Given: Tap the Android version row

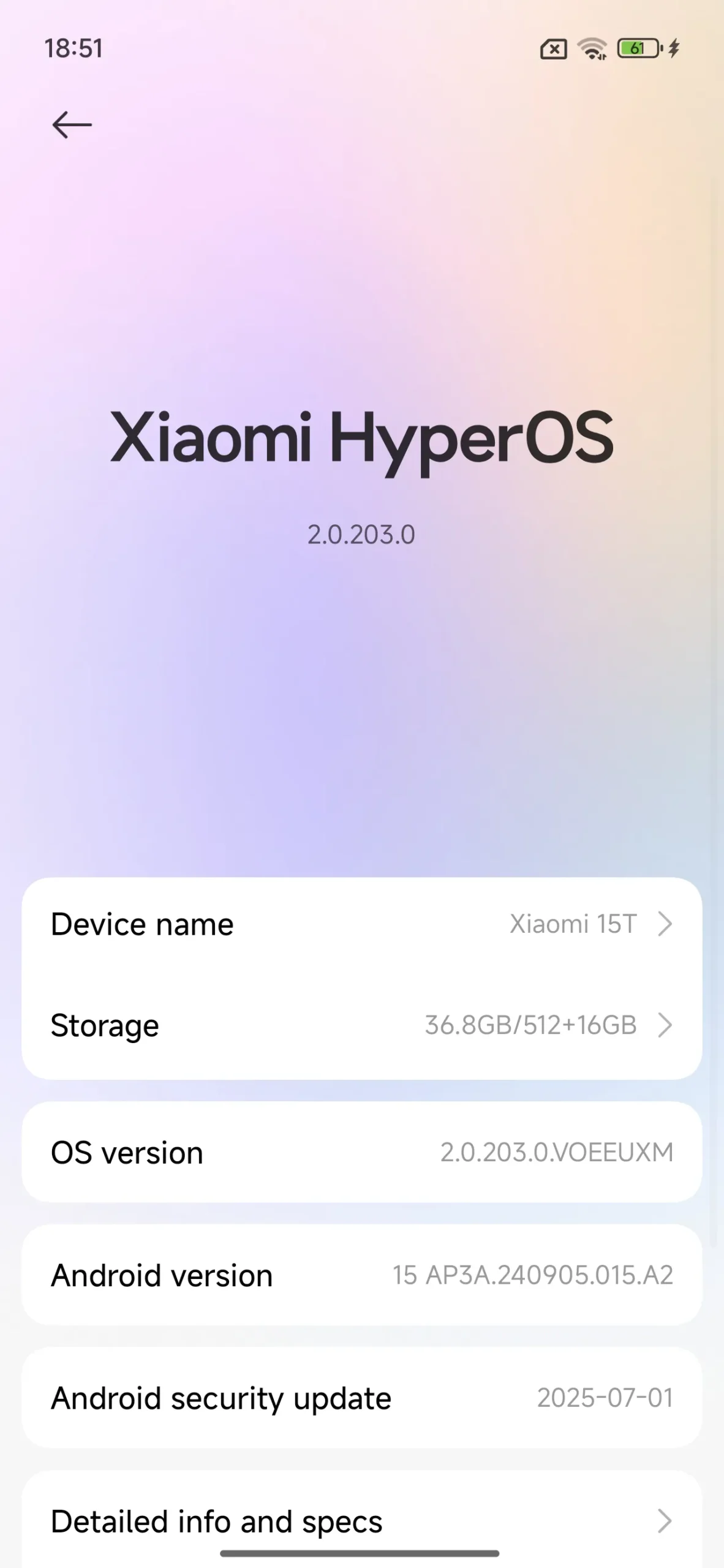Looking at the screenshot, I should (361, 1276).
